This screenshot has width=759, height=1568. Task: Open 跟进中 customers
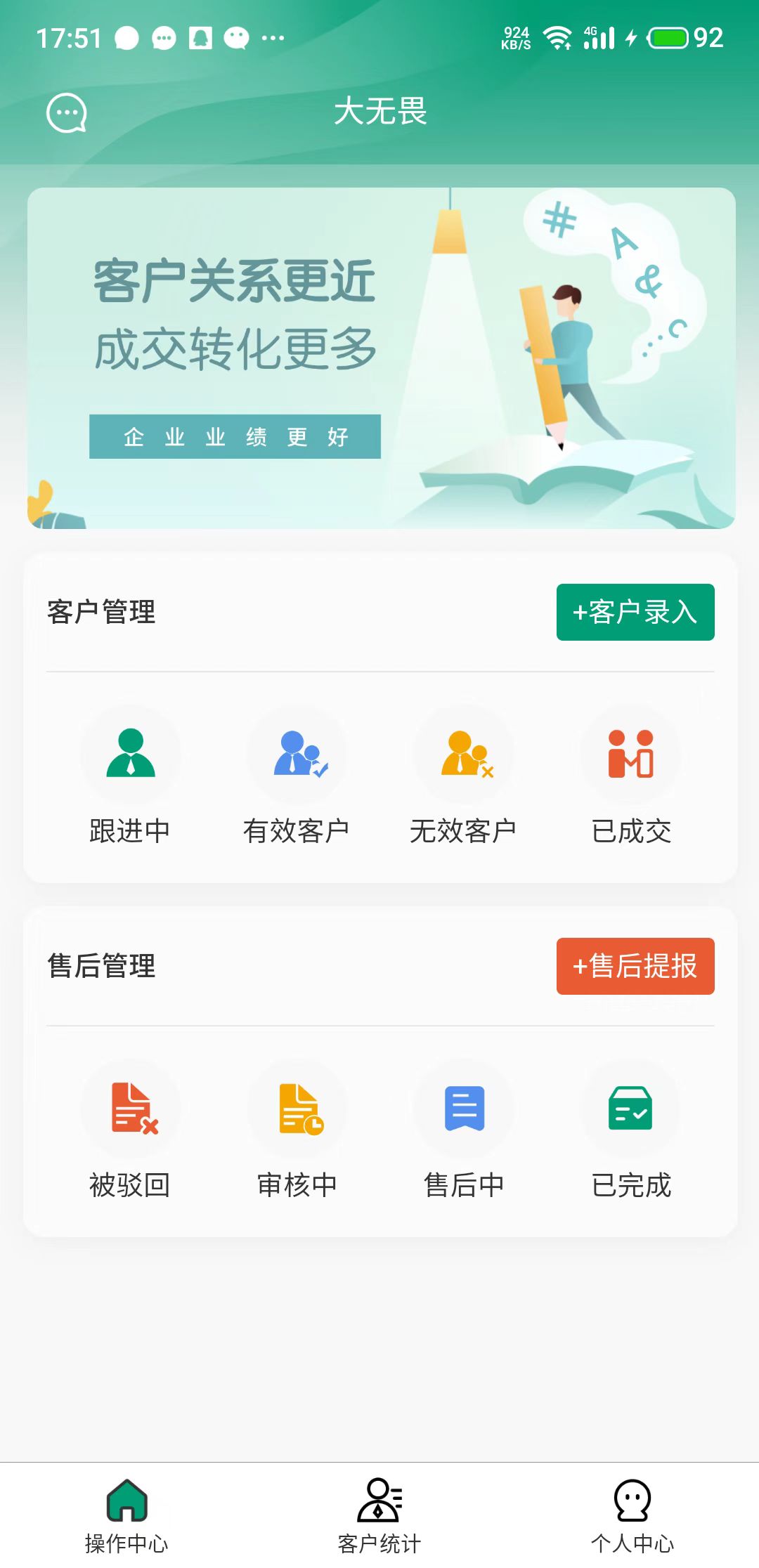[x=130, y=776]
